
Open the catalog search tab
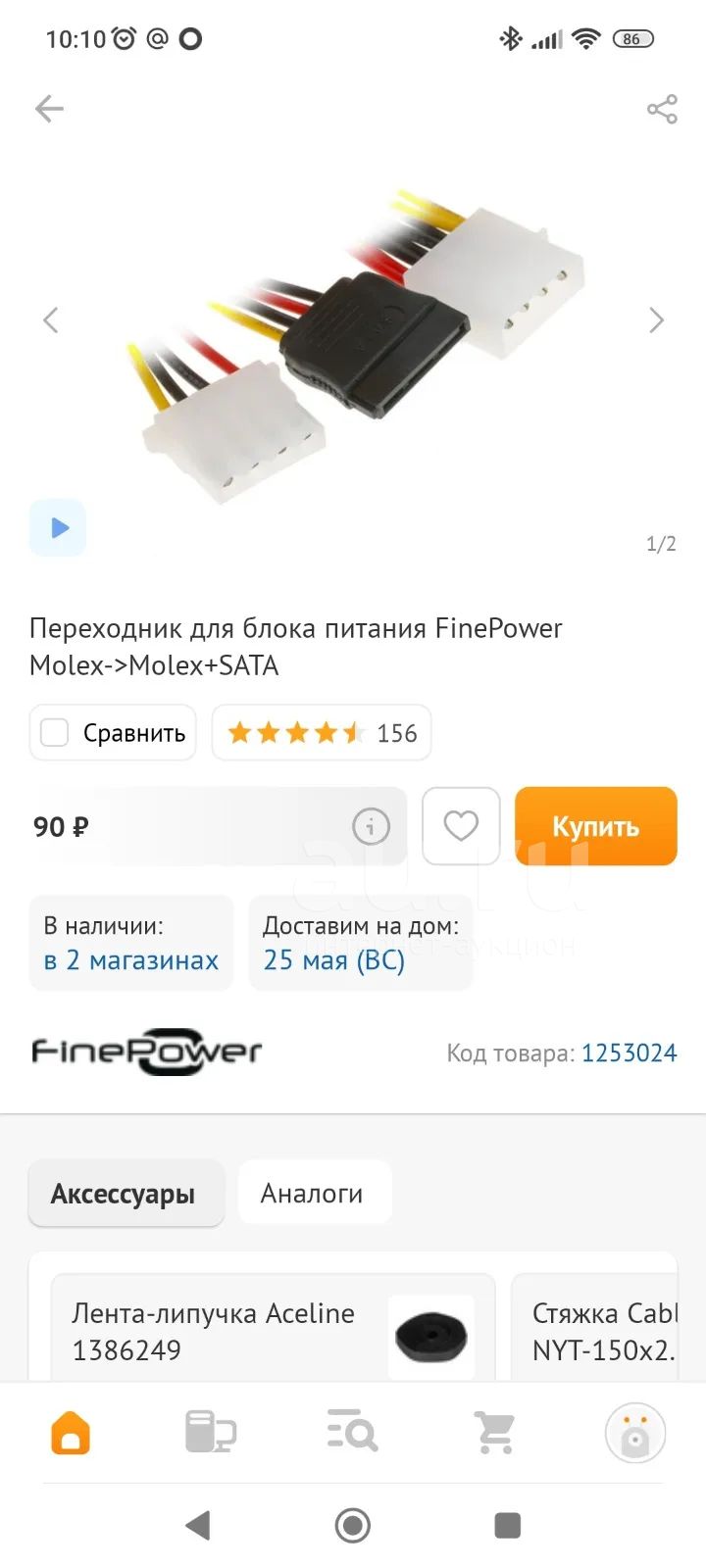coord(352,1433)
